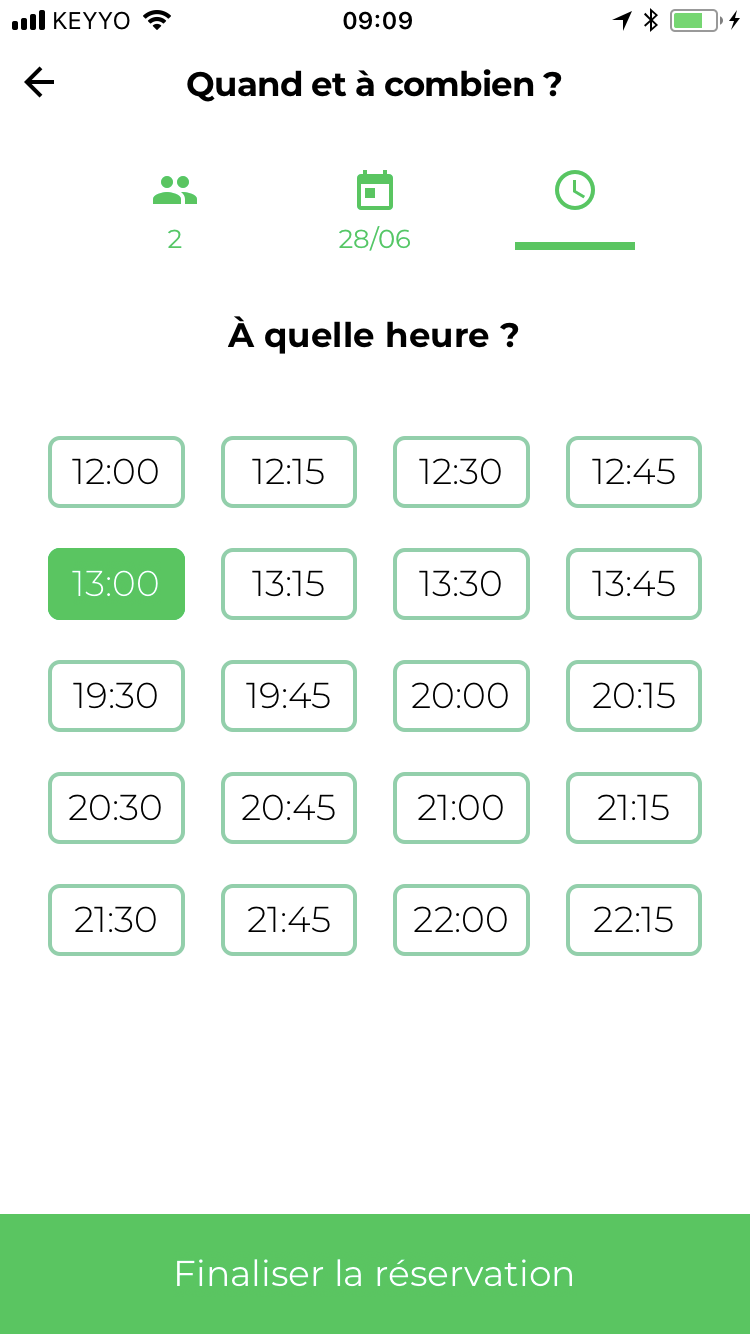Select 13:30 as the reservation time
Screen dimensions: 750x1334
pyautogui.click(x=461, y=584)
